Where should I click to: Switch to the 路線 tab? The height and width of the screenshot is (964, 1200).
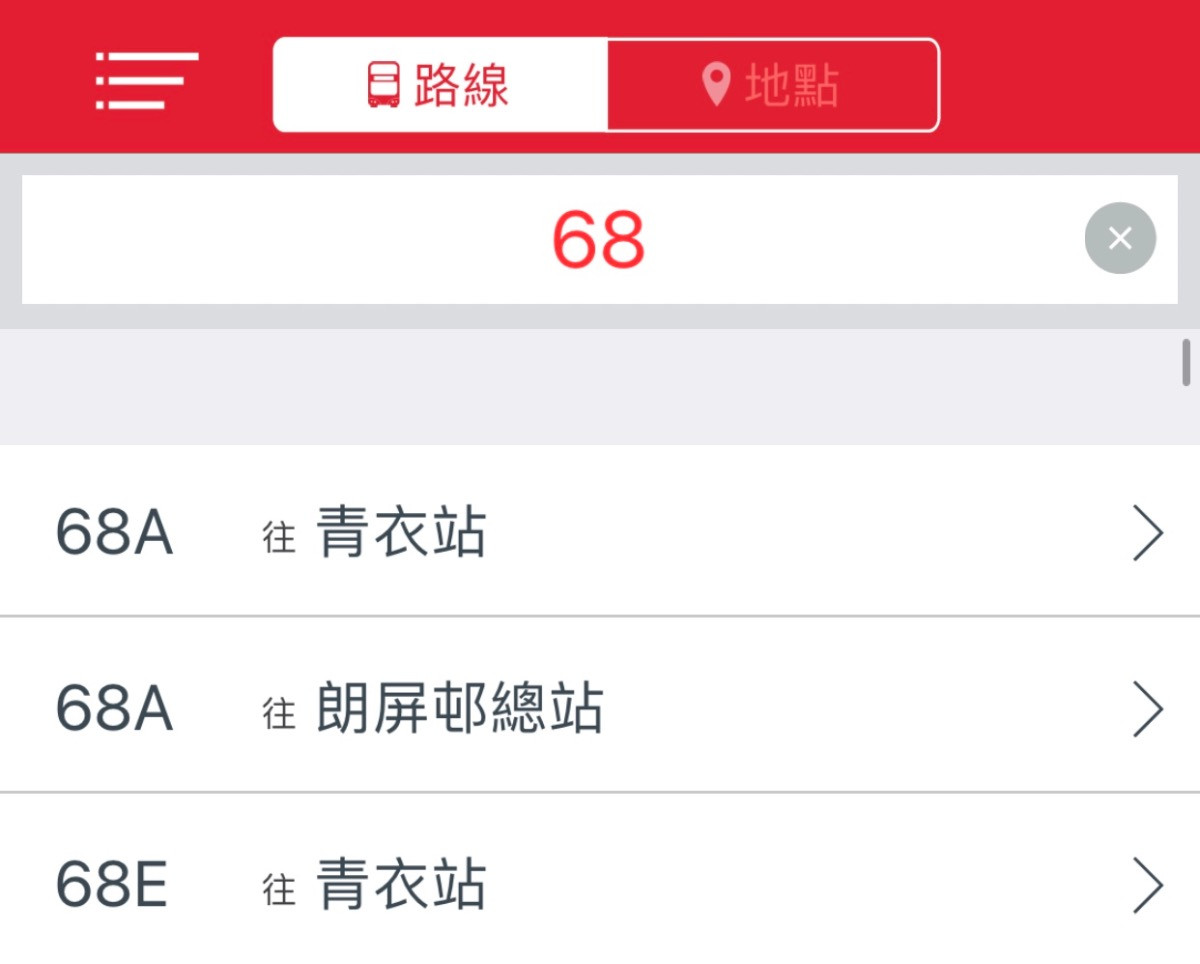point(440,85)
